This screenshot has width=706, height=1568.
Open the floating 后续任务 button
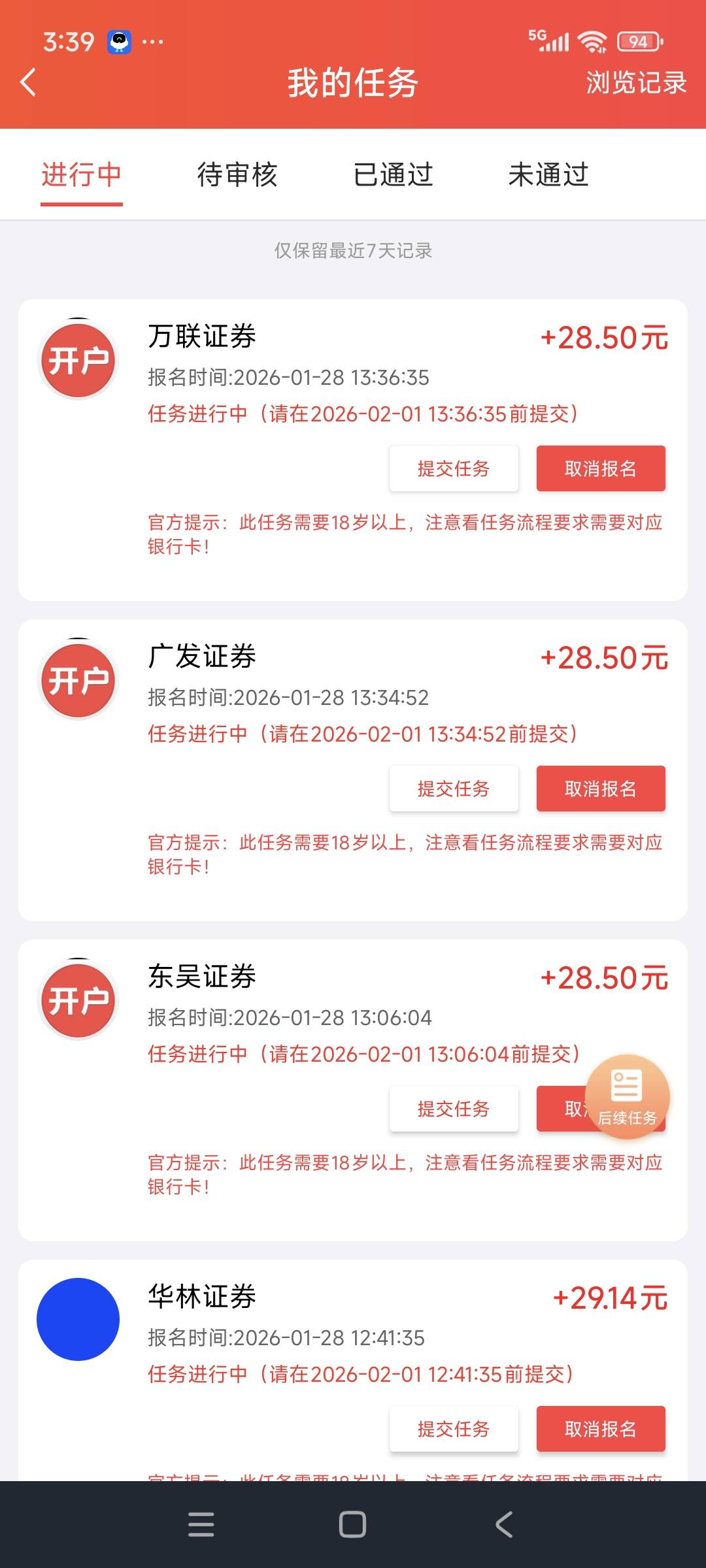(627, 1097)
